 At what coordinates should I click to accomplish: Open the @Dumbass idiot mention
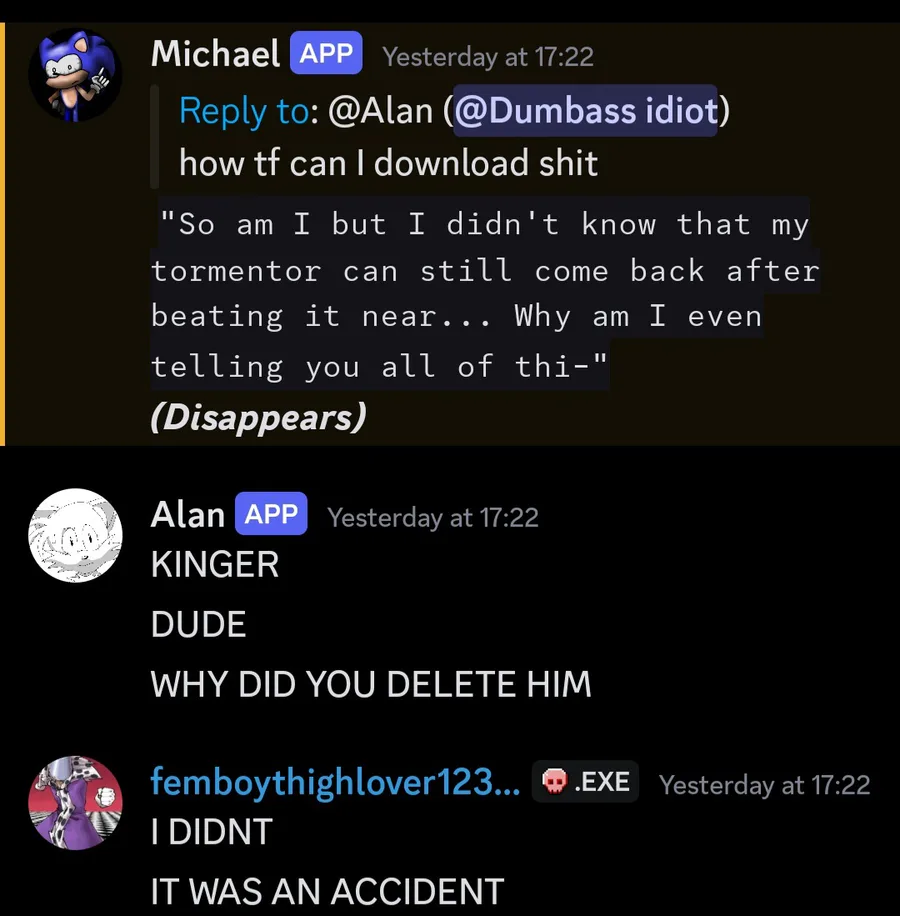pyautogui.click(x=585, y=110)
